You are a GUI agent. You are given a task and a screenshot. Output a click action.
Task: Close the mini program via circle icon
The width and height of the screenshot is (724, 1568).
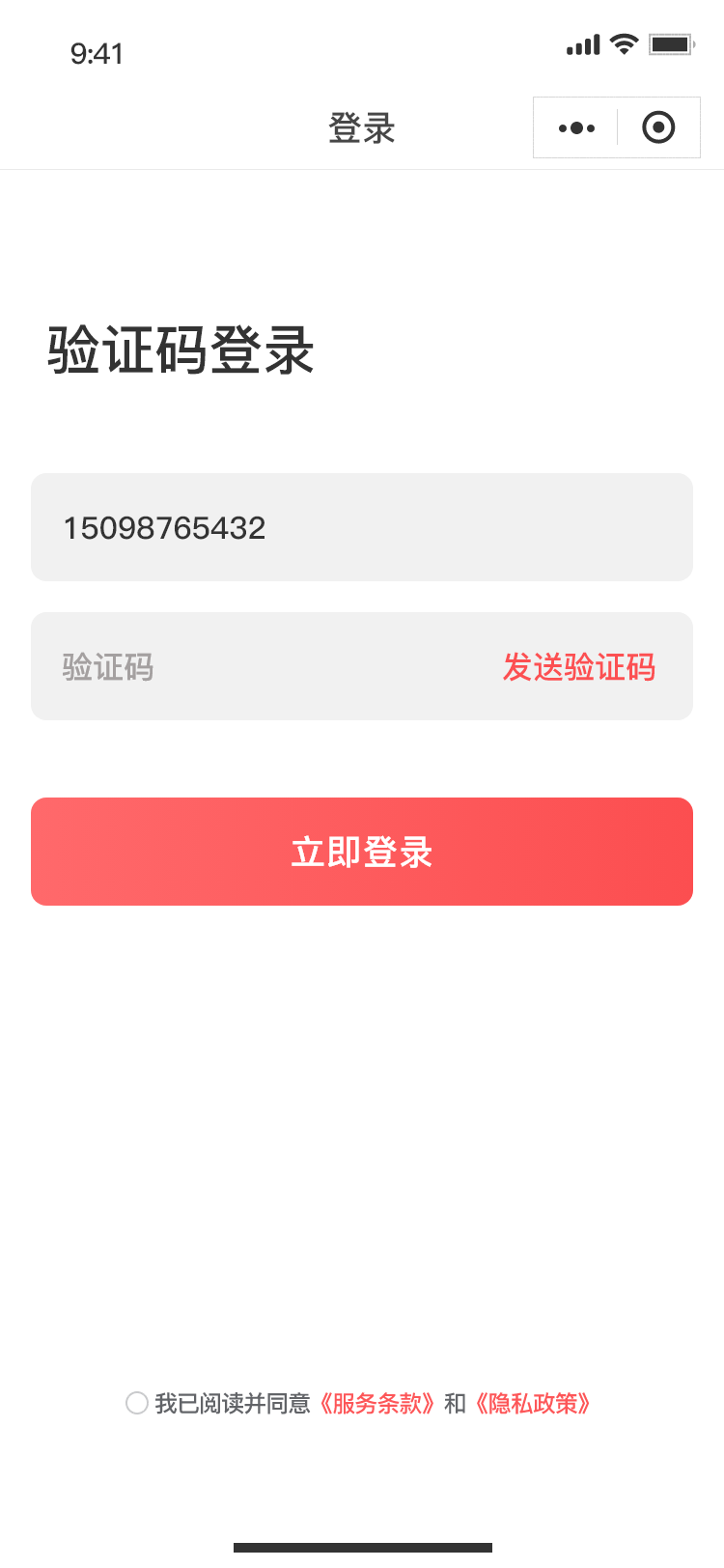tap(658, 127)
